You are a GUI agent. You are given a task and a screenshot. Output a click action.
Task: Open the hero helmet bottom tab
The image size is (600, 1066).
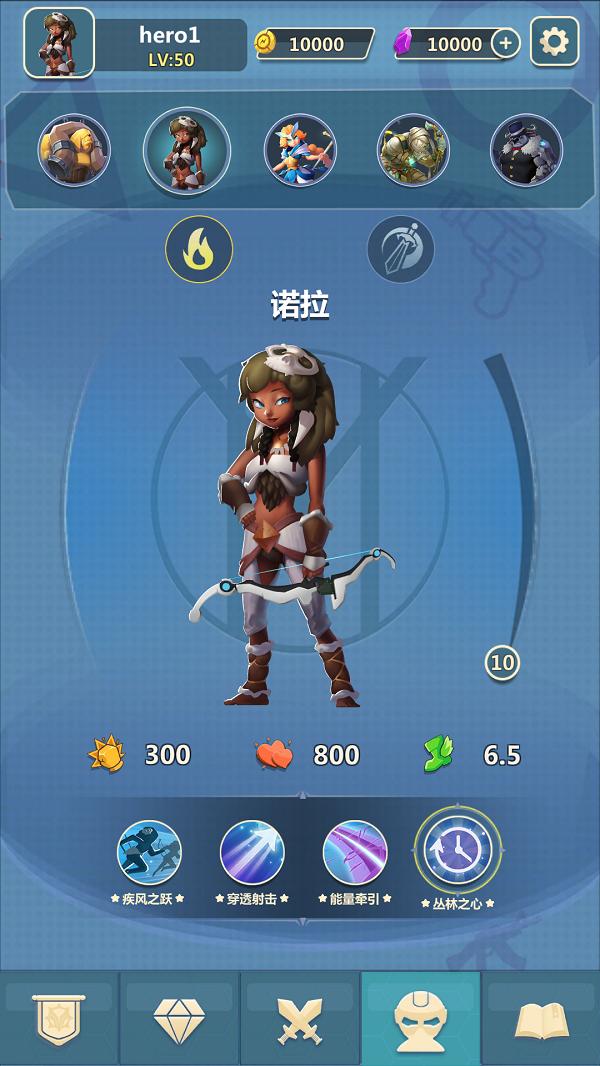pos(420,1020)
